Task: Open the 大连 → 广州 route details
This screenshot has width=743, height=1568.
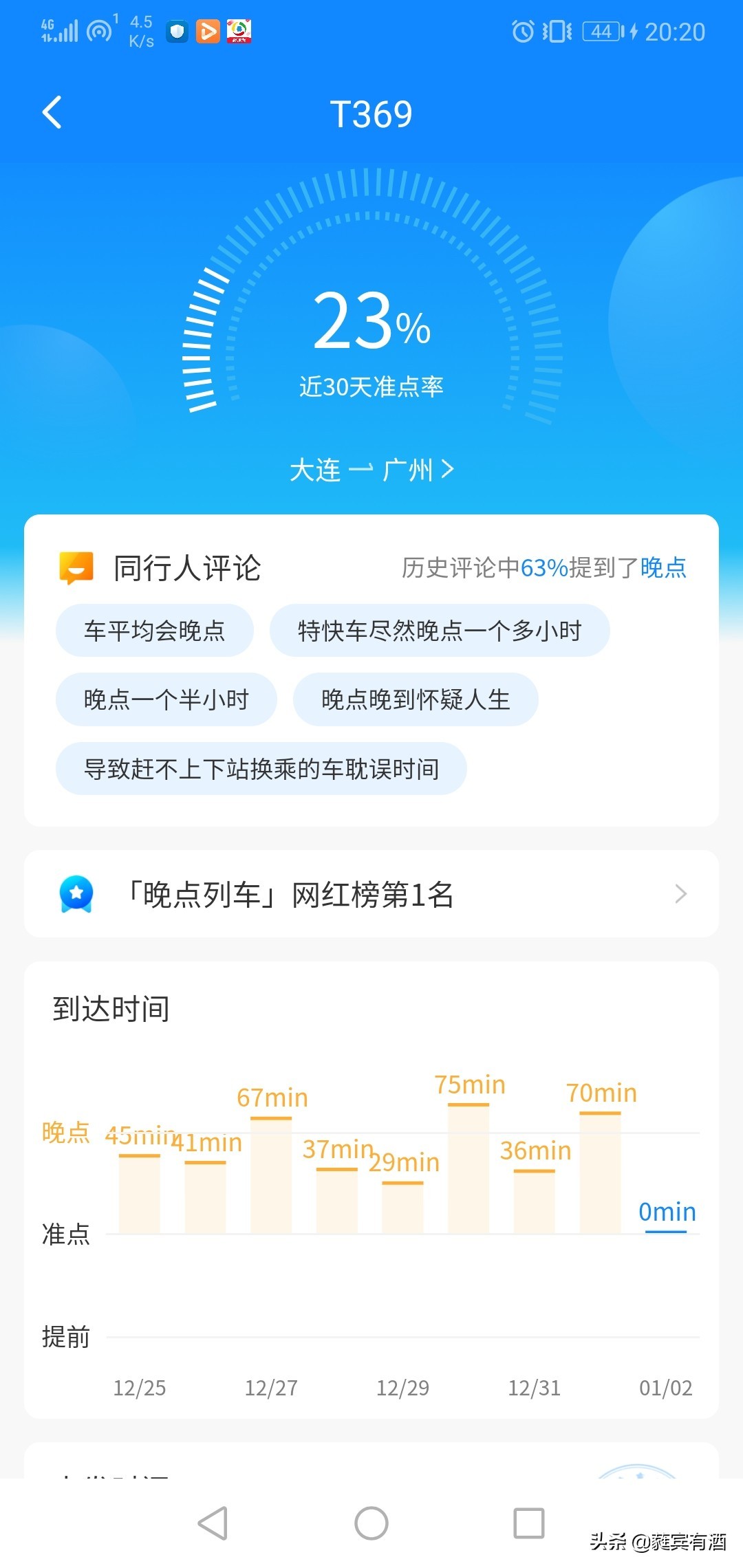Action: coord(371,470)
